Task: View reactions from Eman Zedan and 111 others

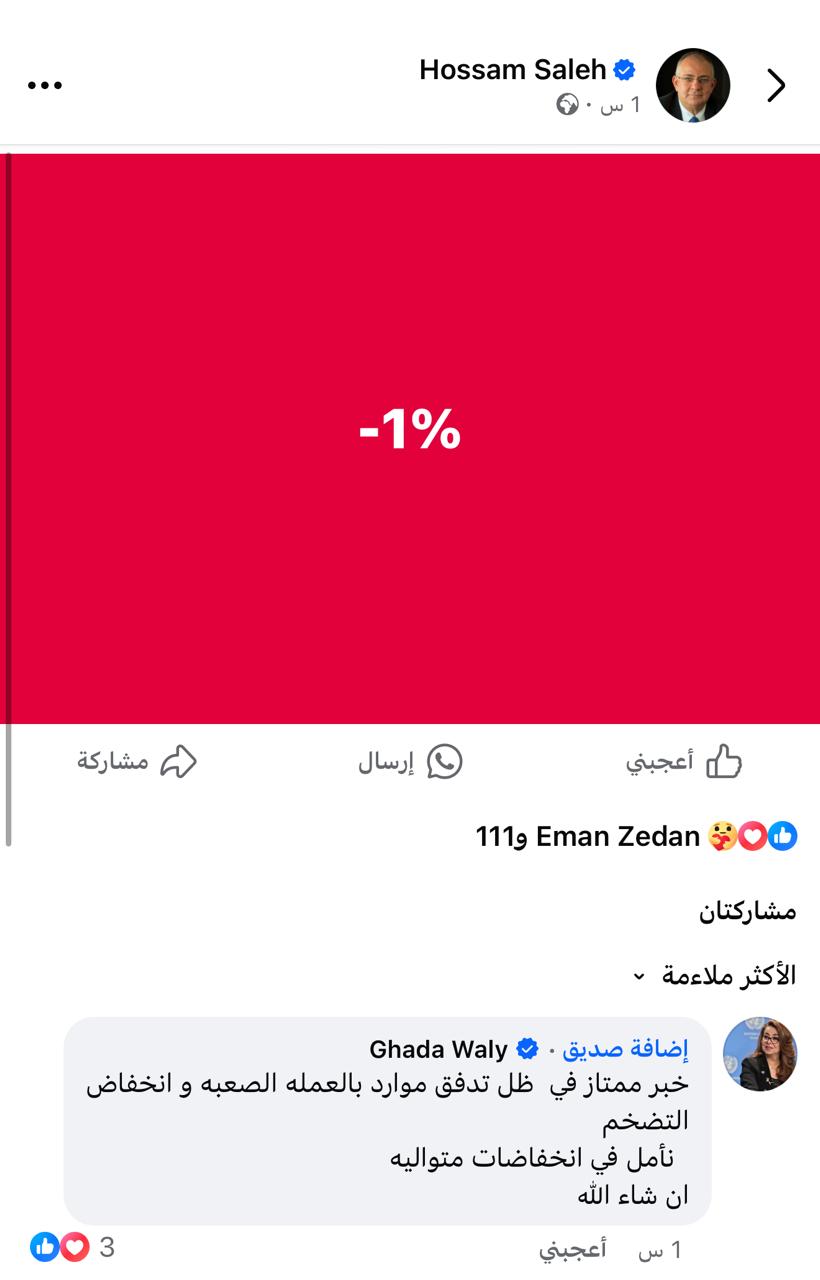Action: 636,836
